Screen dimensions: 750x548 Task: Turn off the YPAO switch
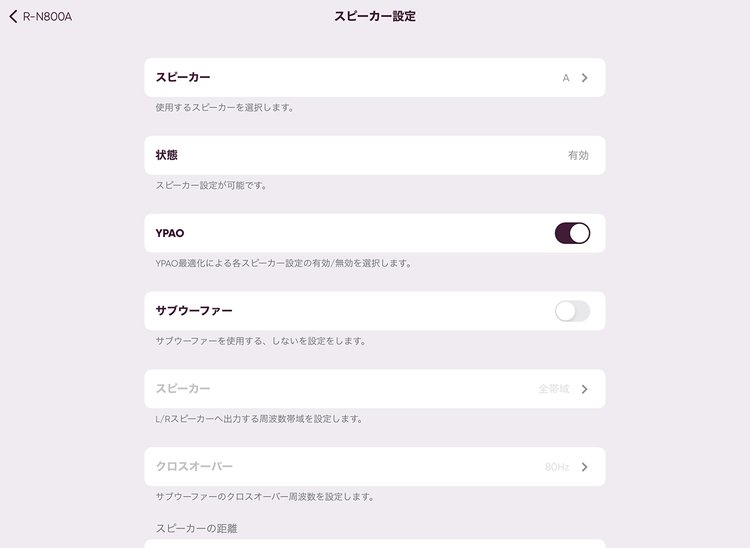[572, 233]
